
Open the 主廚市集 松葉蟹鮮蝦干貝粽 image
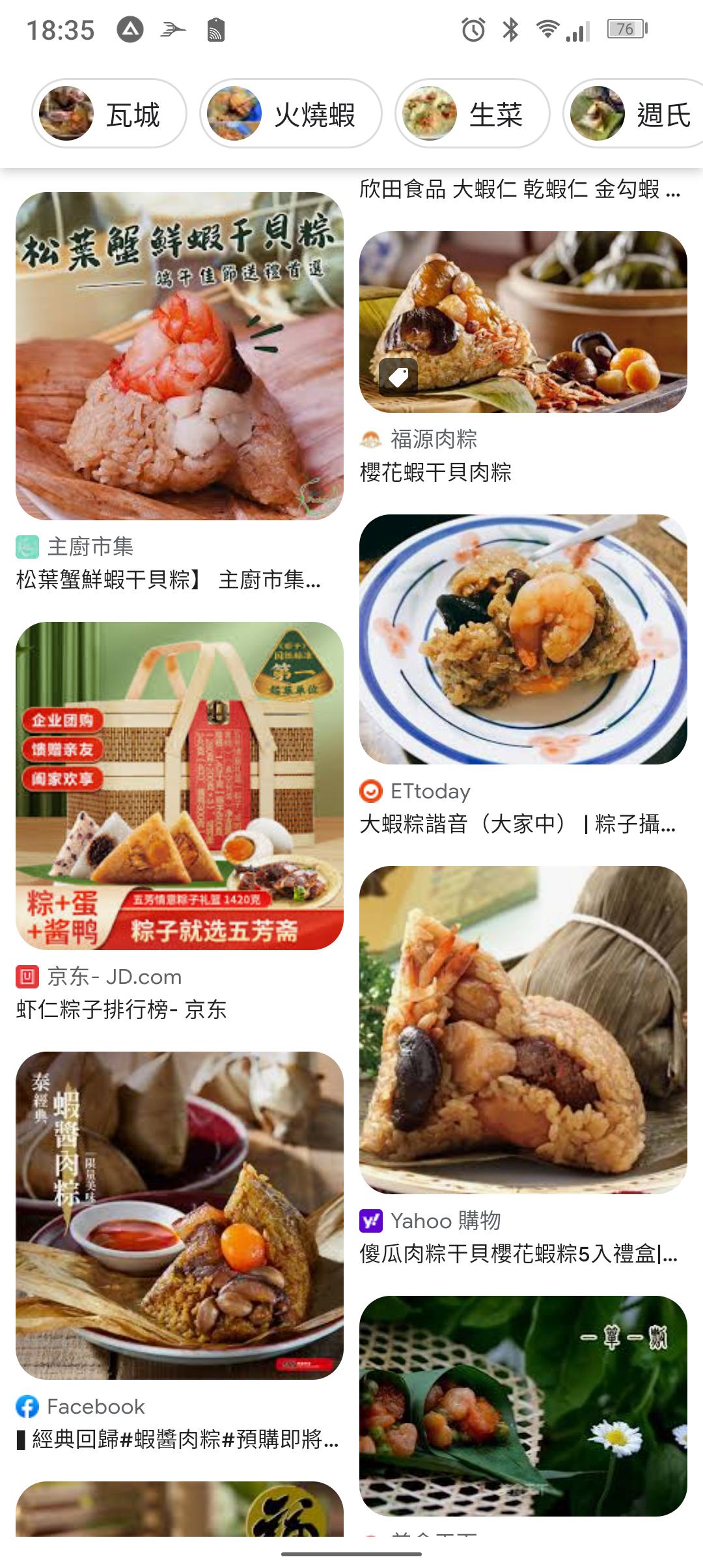(x=180, y=356)
